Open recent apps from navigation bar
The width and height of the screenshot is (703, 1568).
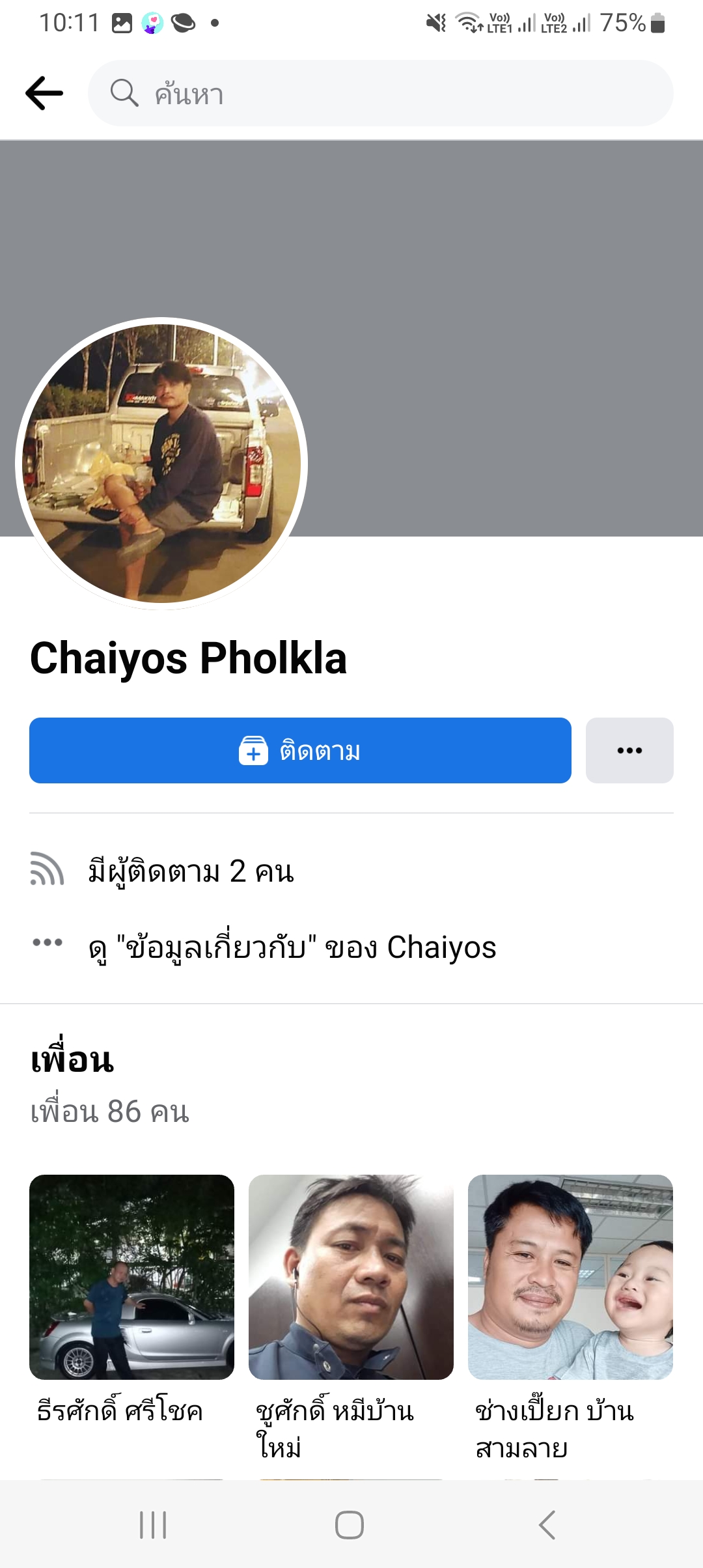pos(154,1525)
